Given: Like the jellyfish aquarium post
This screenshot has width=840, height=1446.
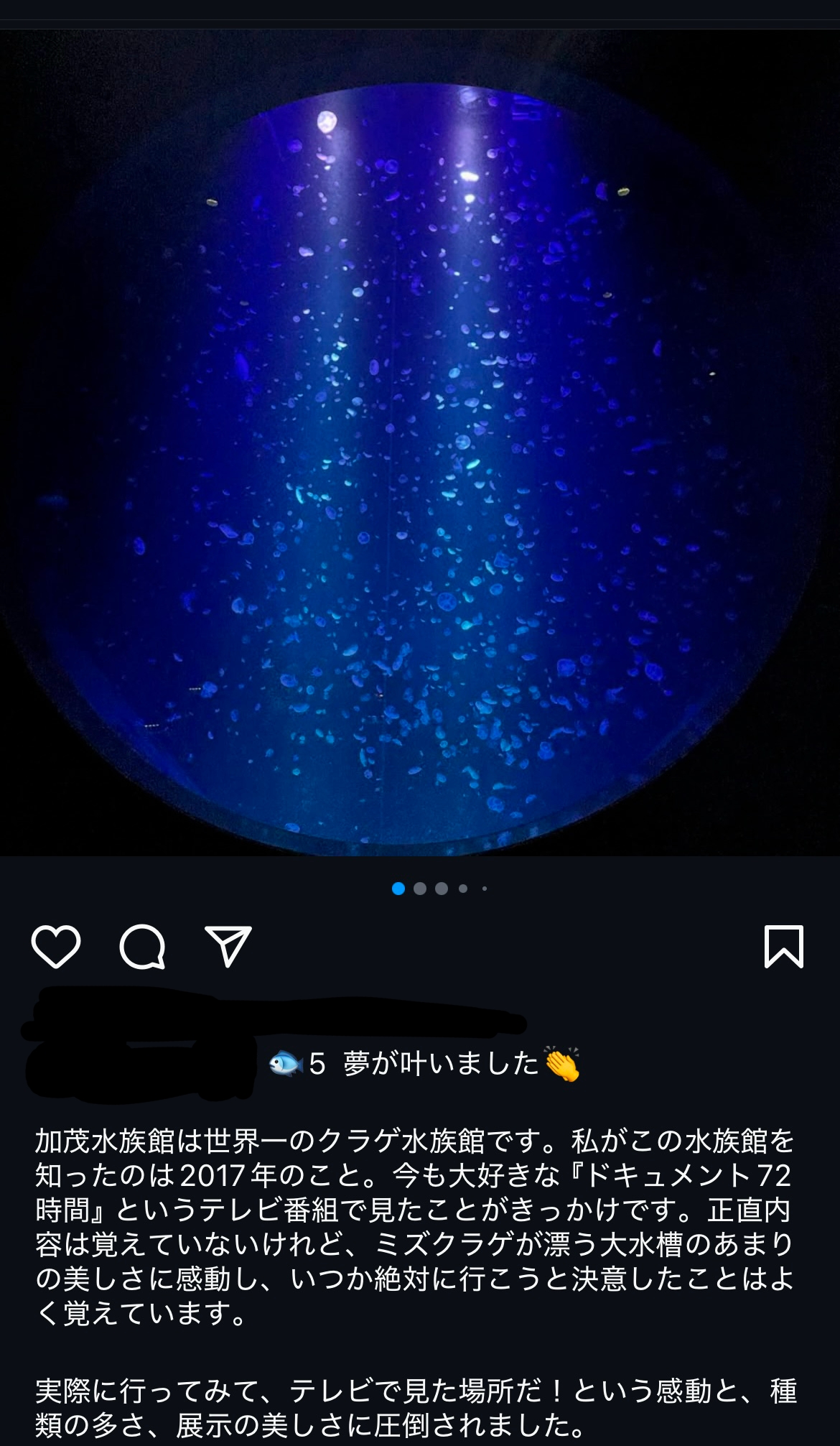Looking at the screenshot, I should coord(56,947).
